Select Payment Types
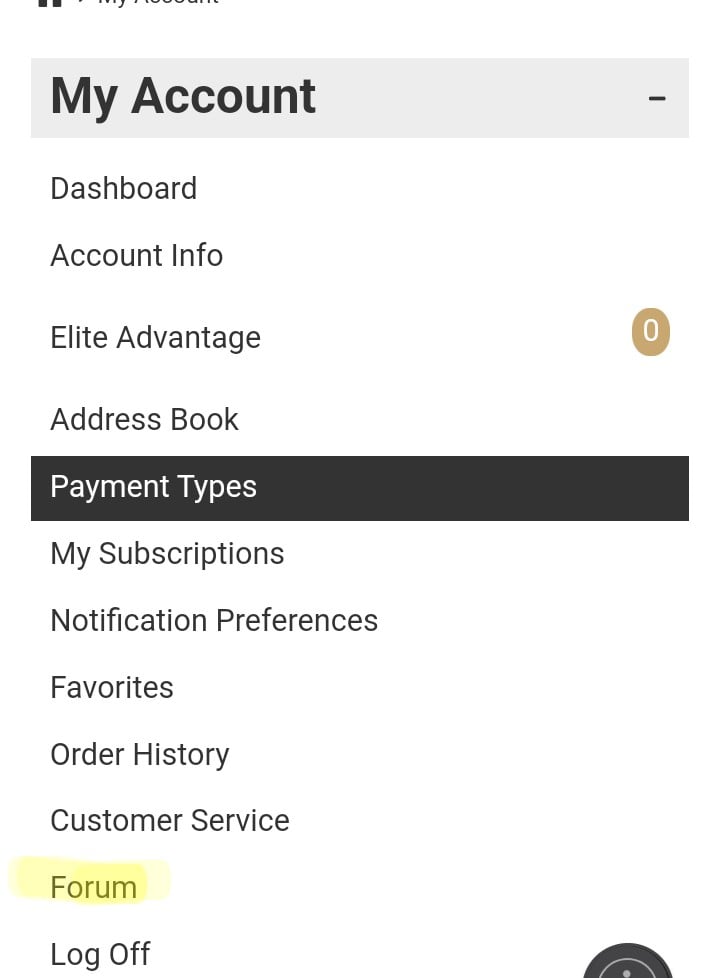Image resolution: width=720 pixels, height=978 pixels. tap(153, 487)
